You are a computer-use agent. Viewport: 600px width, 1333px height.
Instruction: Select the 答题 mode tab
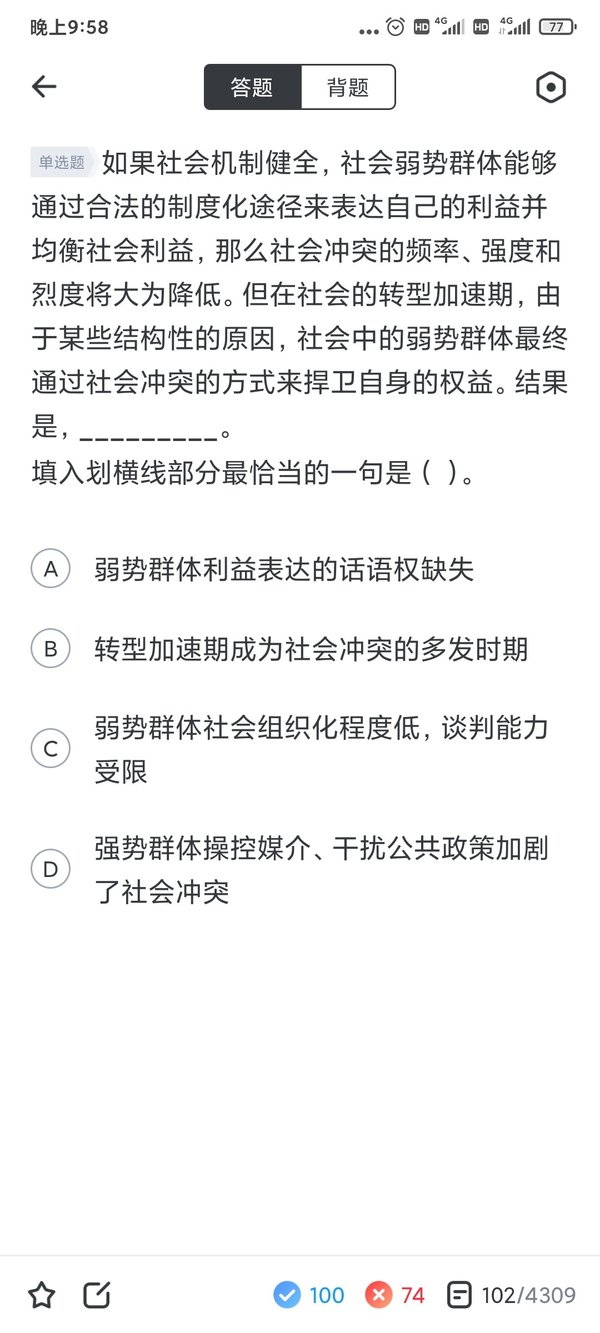pos(252,87)
